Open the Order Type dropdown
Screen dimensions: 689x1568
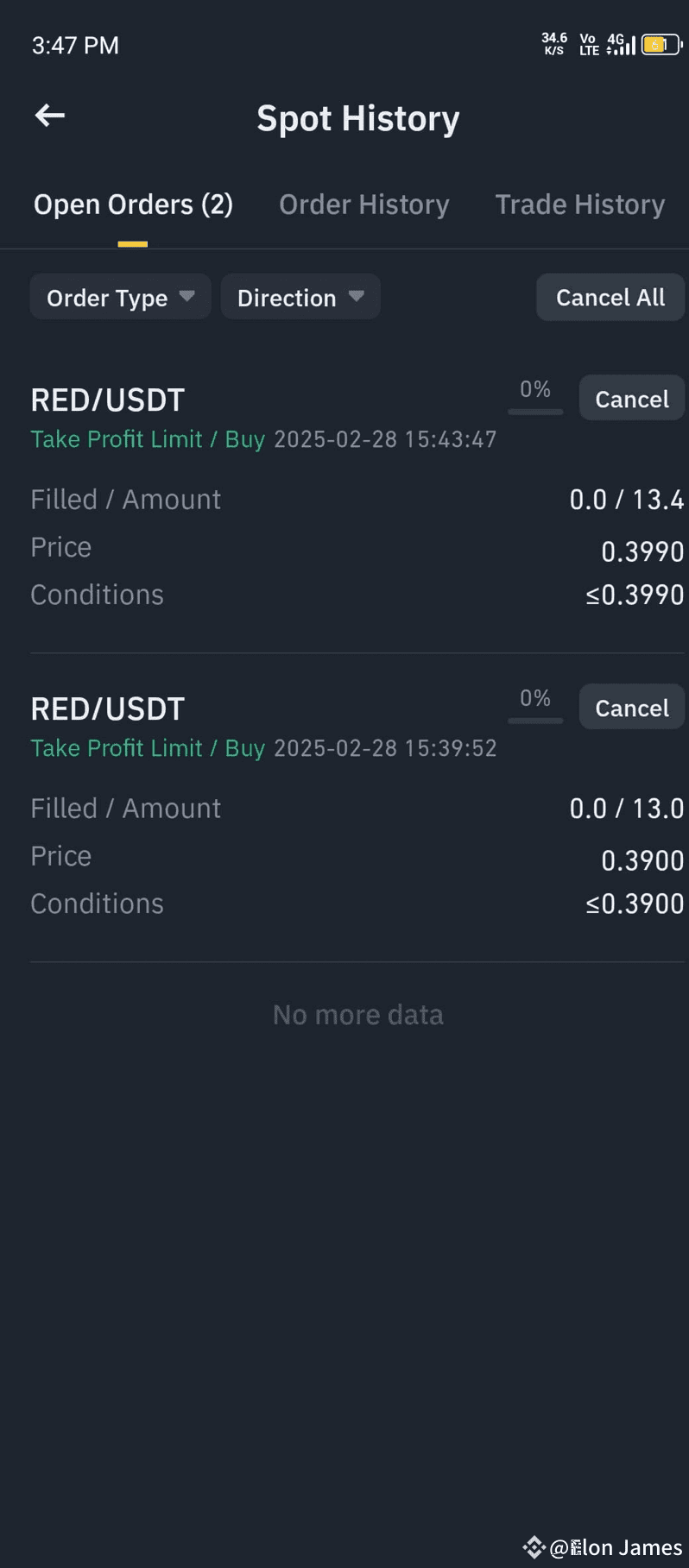click(120, 297)
